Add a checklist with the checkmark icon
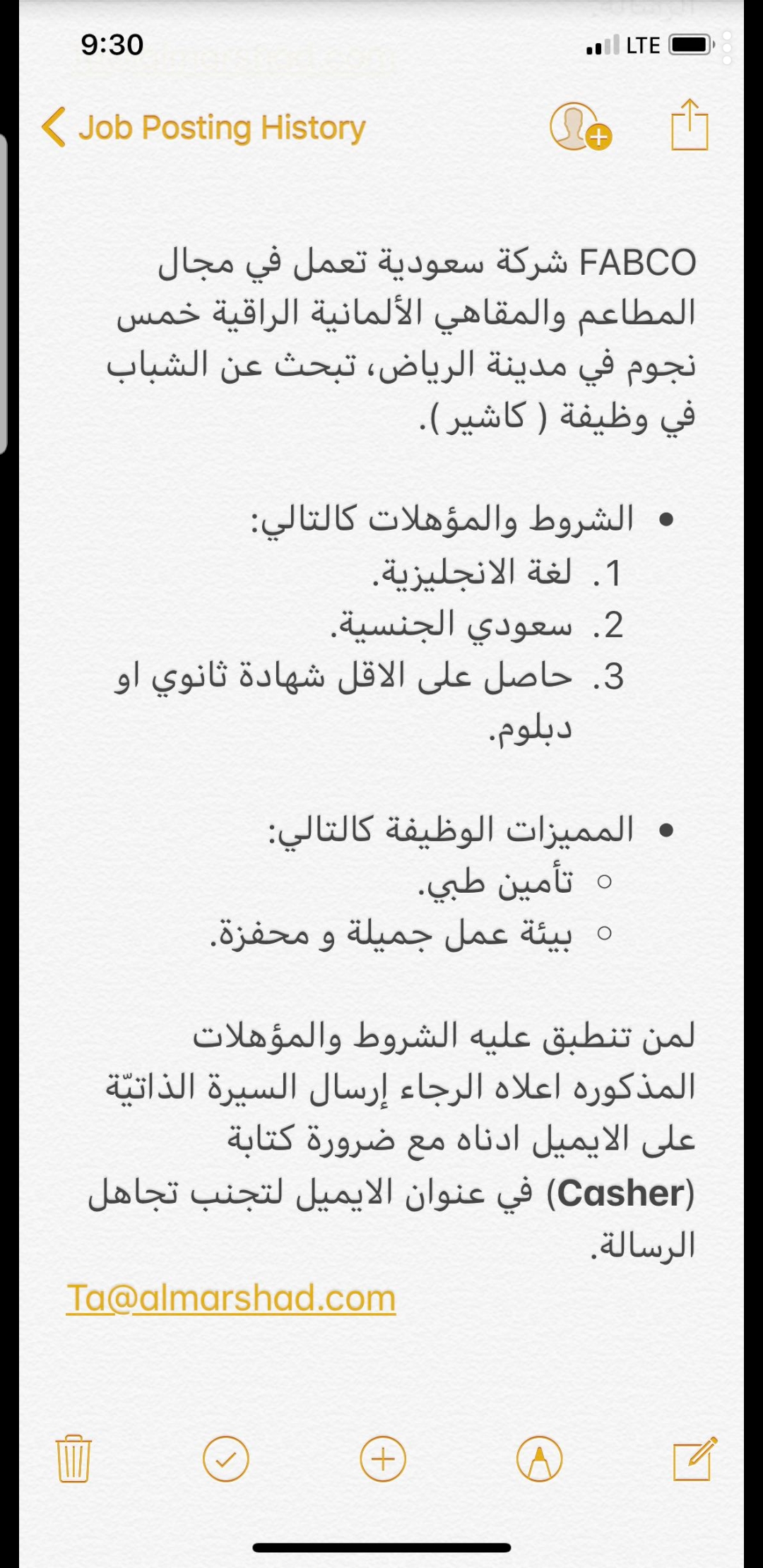 [x=226, y=1459]
